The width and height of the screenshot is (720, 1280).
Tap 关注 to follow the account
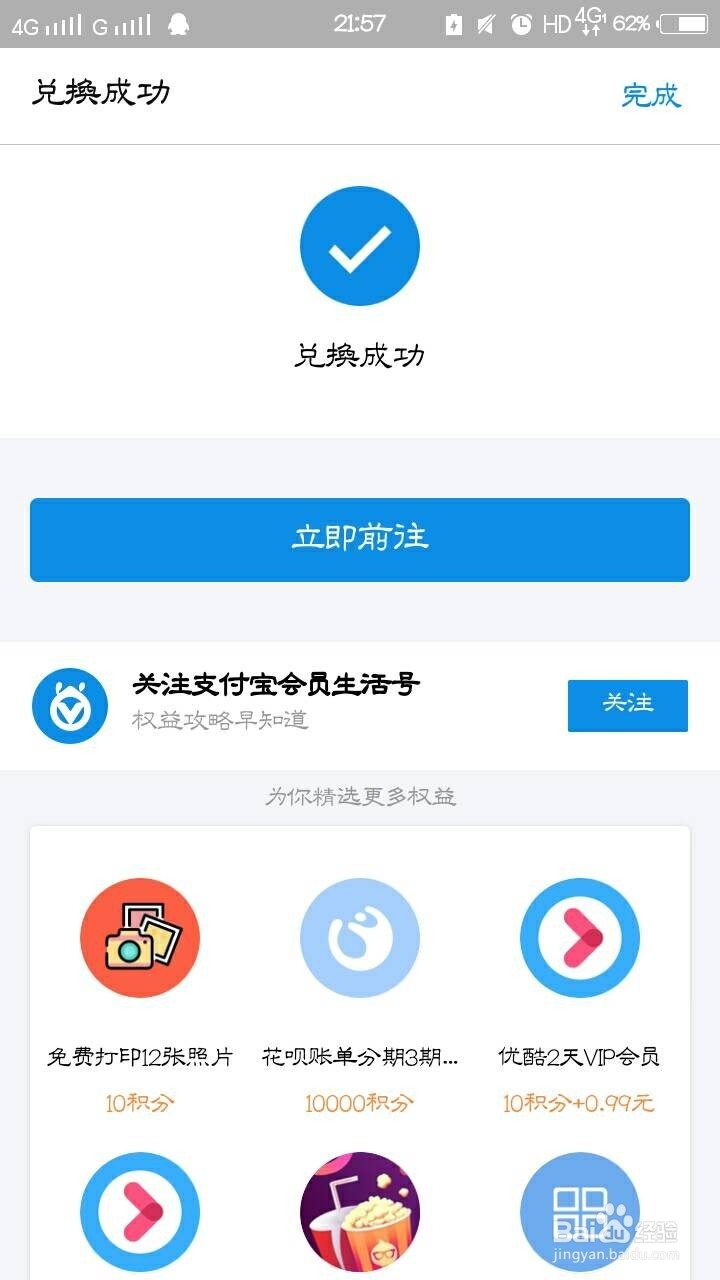point(628,705)
